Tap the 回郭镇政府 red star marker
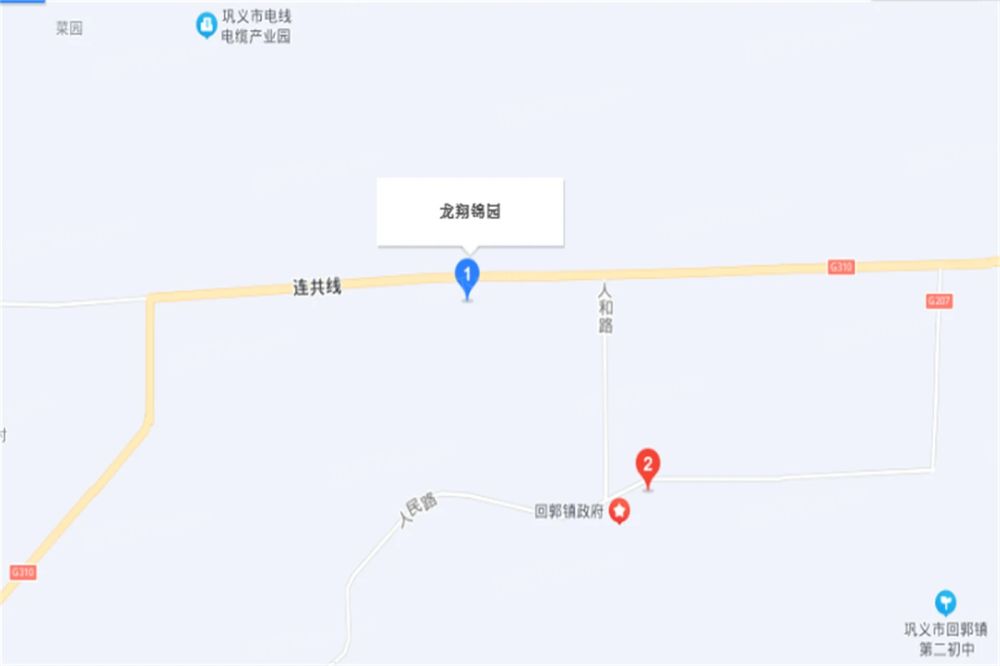The image size is (1000, 666). point(619,512)
